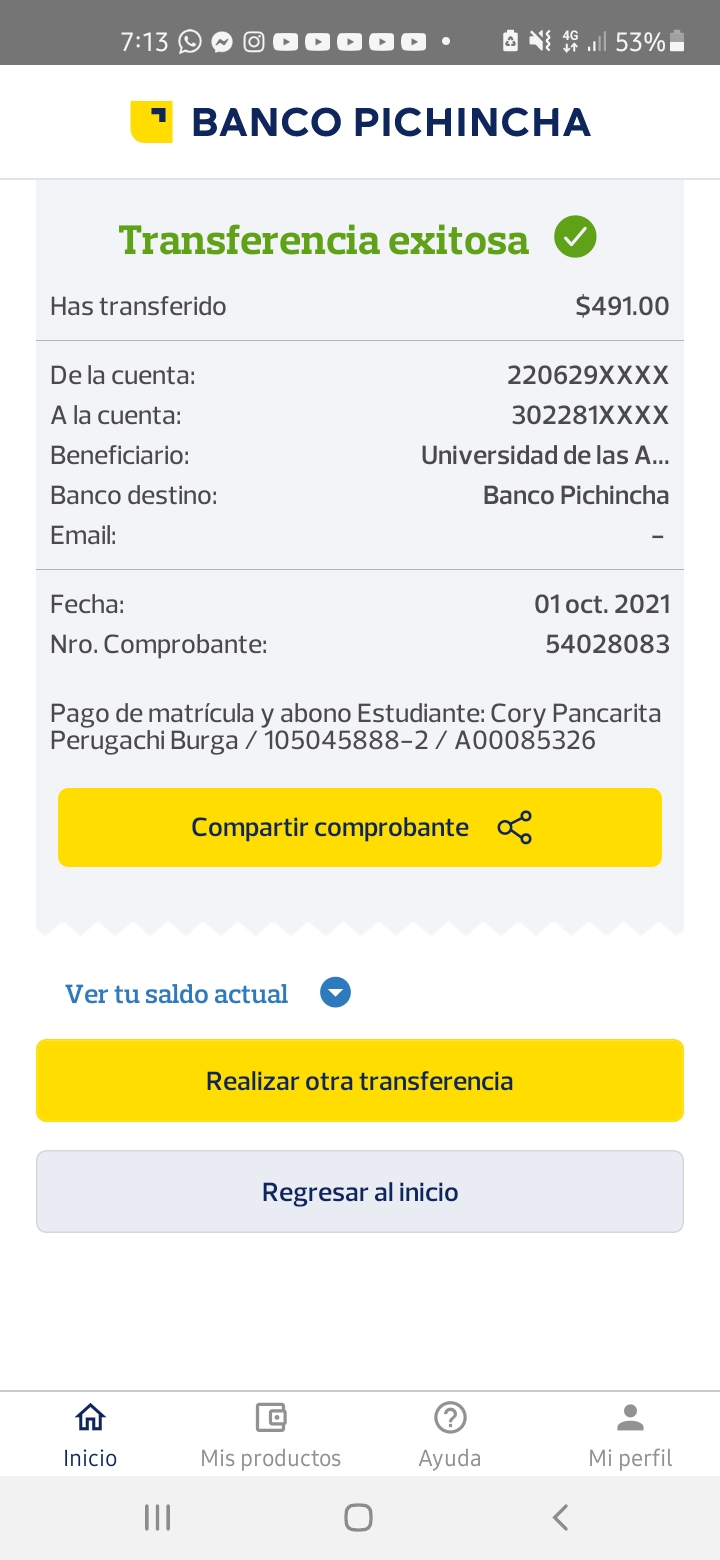Switch to the Inicio tab
The image size is (720, 1560).
(90, 1434)
